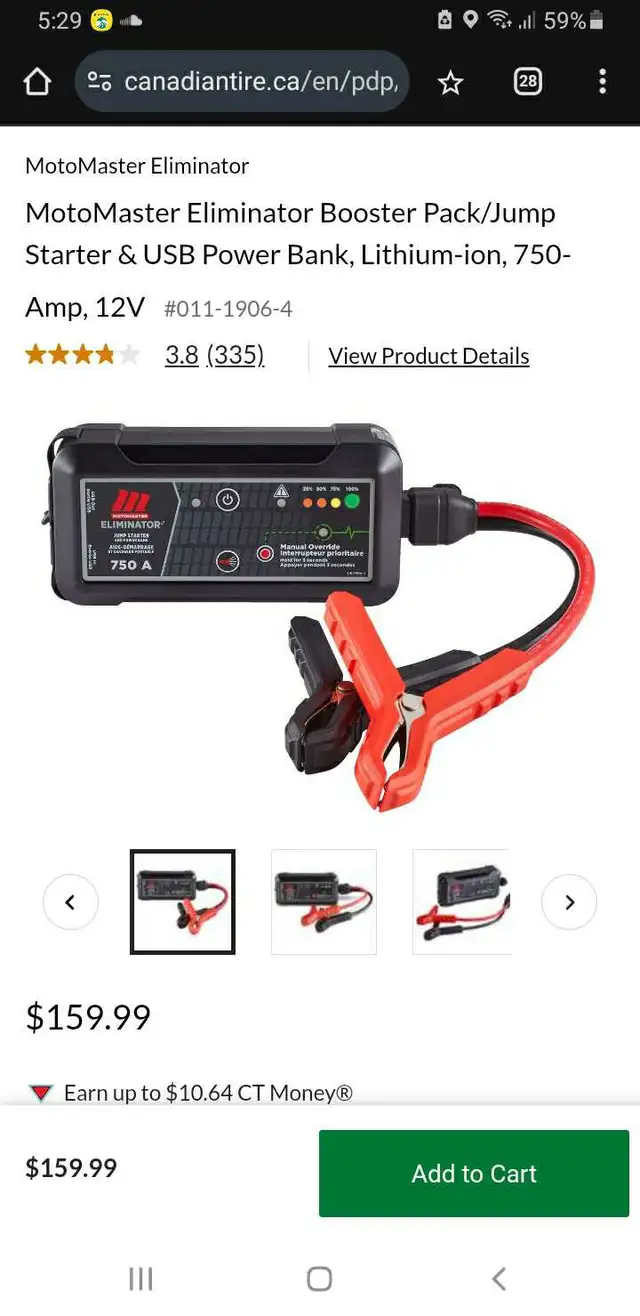Open View Product Details
Screen dimensions: 640x1316
[x=429, y=356]
